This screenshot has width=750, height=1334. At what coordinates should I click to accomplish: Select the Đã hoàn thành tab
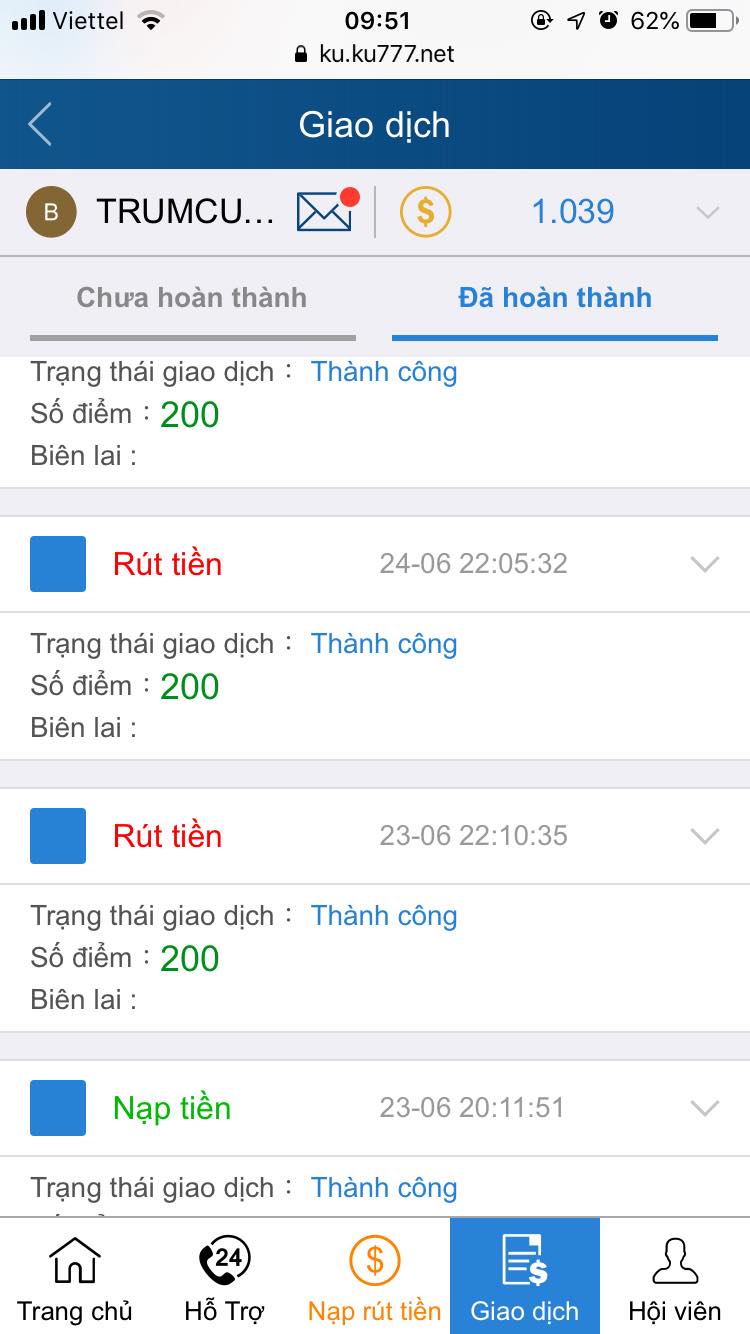pyautogui.click(x=555, y=298)
